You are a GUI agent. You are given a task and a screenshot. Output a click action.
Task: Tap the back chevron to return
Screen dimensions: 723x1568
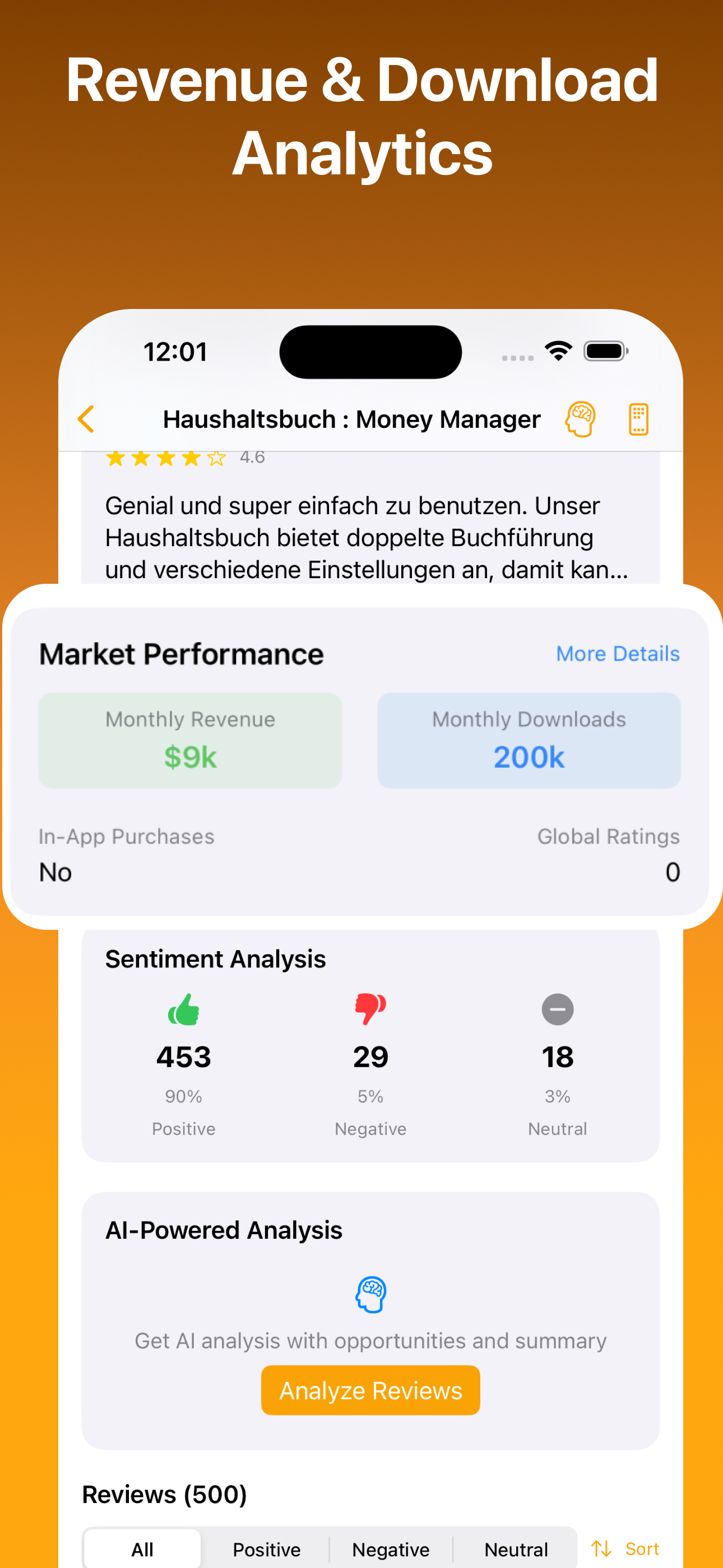point(86,419)
